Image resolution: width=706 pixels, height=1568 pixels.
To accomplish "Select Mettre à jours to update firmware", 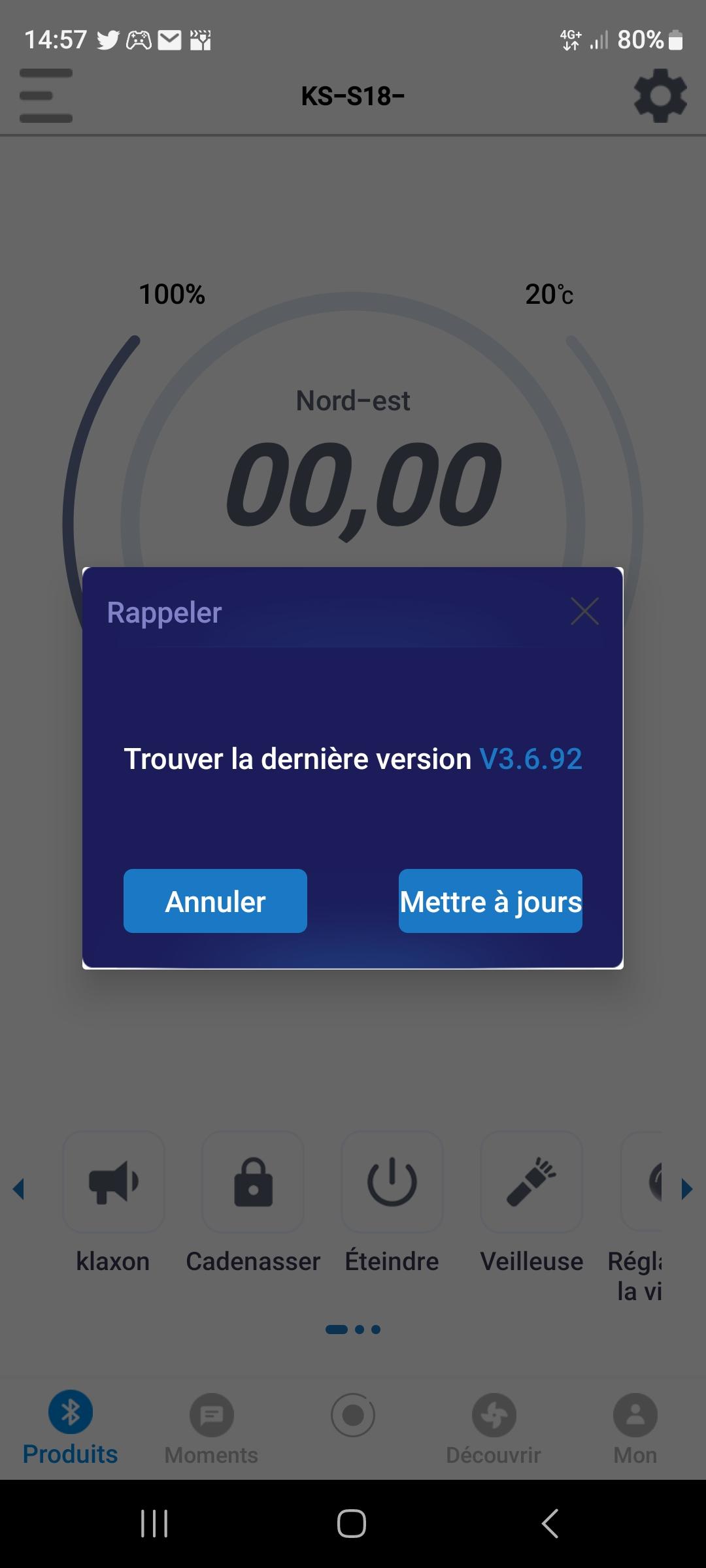I will 490,901.
